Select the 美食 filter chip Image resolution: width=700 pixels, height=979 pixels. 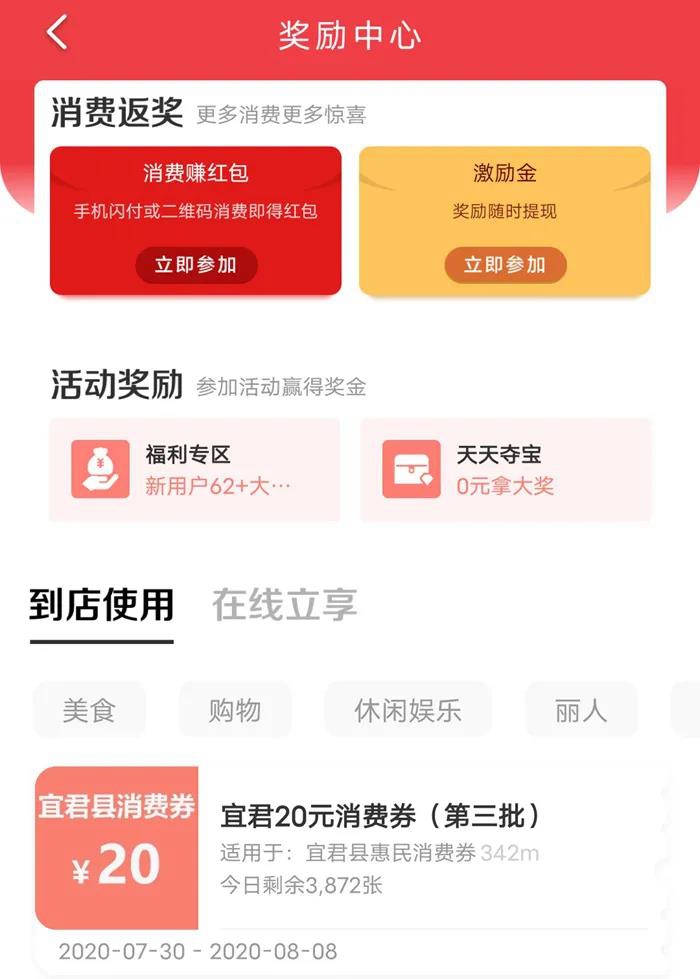pos(89,710)
